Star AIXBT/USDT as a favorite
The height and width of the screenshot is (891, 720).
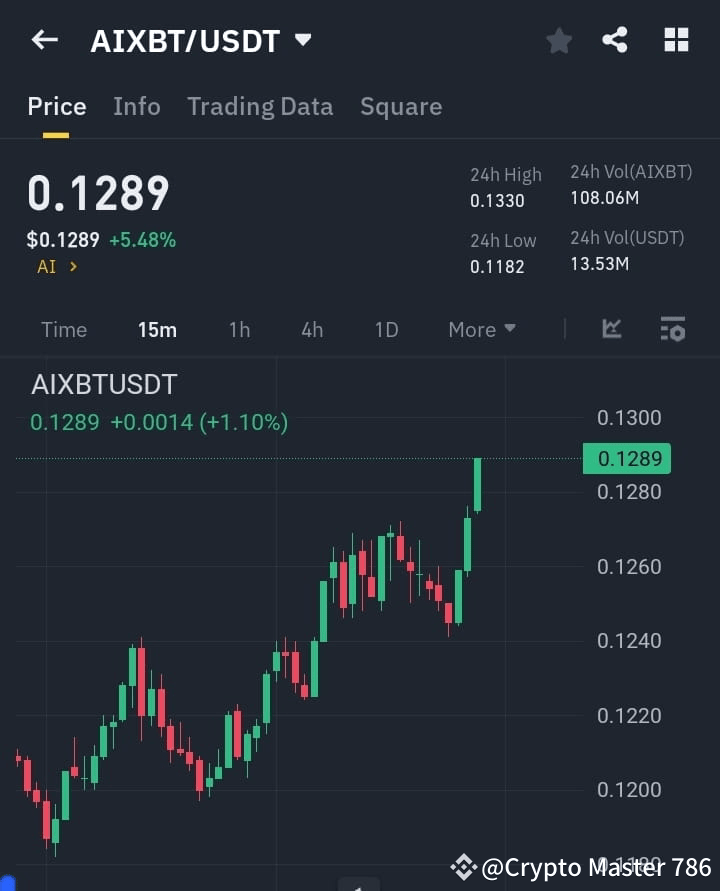[558, 40]
